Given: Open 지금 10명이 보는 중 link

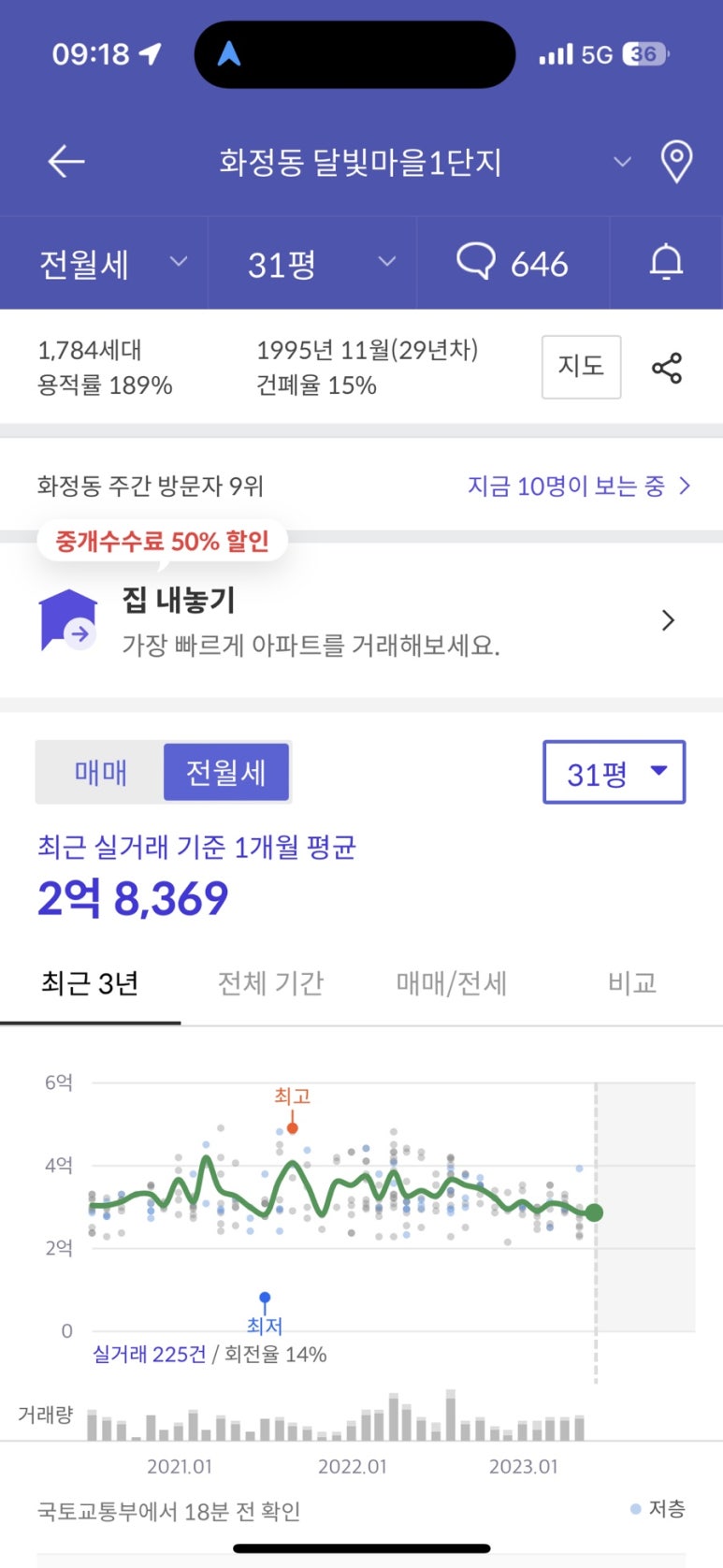Looking at the screenshot, I should (x=578, y=486).
